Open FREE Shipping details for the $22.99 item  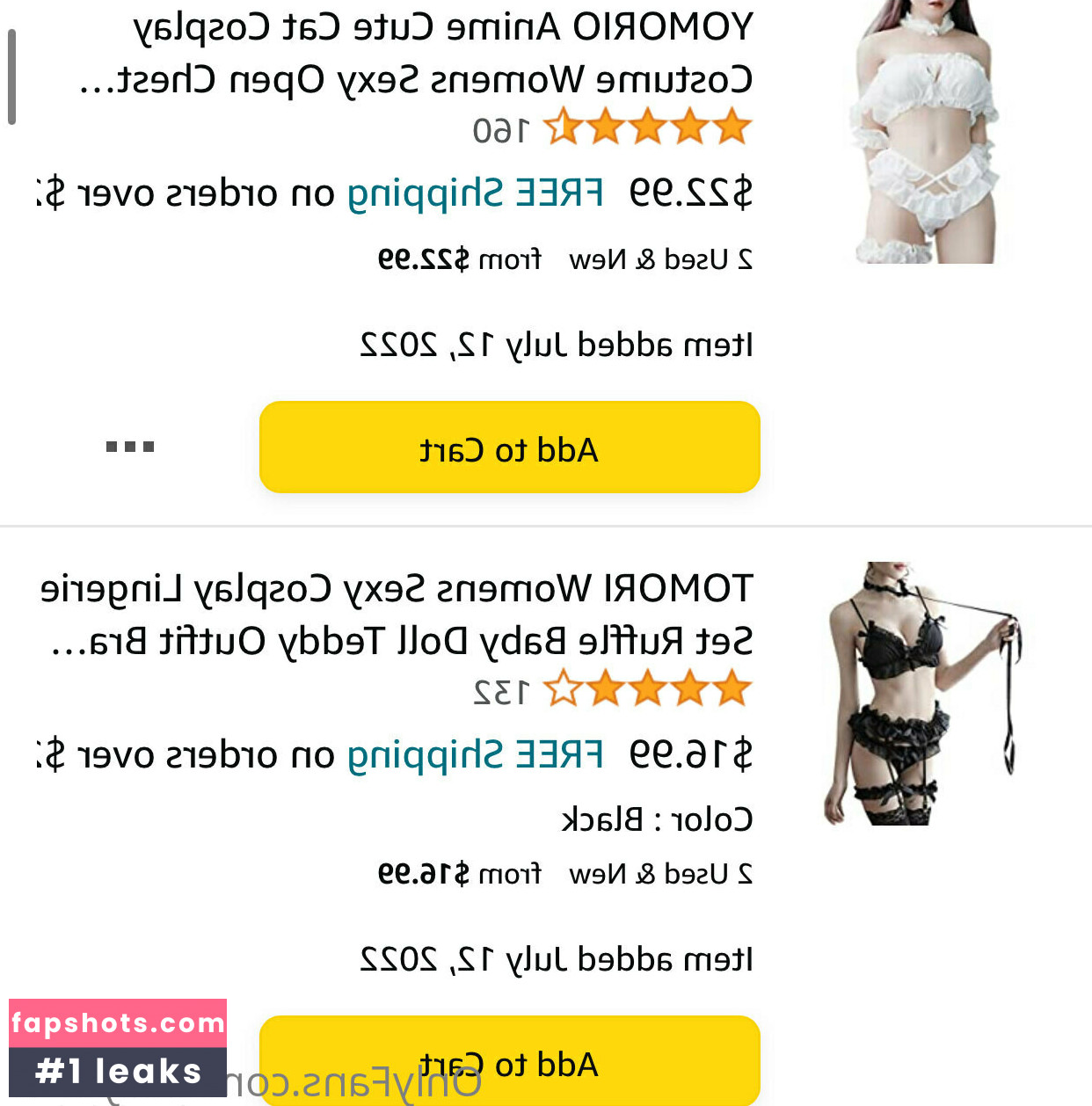click(x=475, y=193)
